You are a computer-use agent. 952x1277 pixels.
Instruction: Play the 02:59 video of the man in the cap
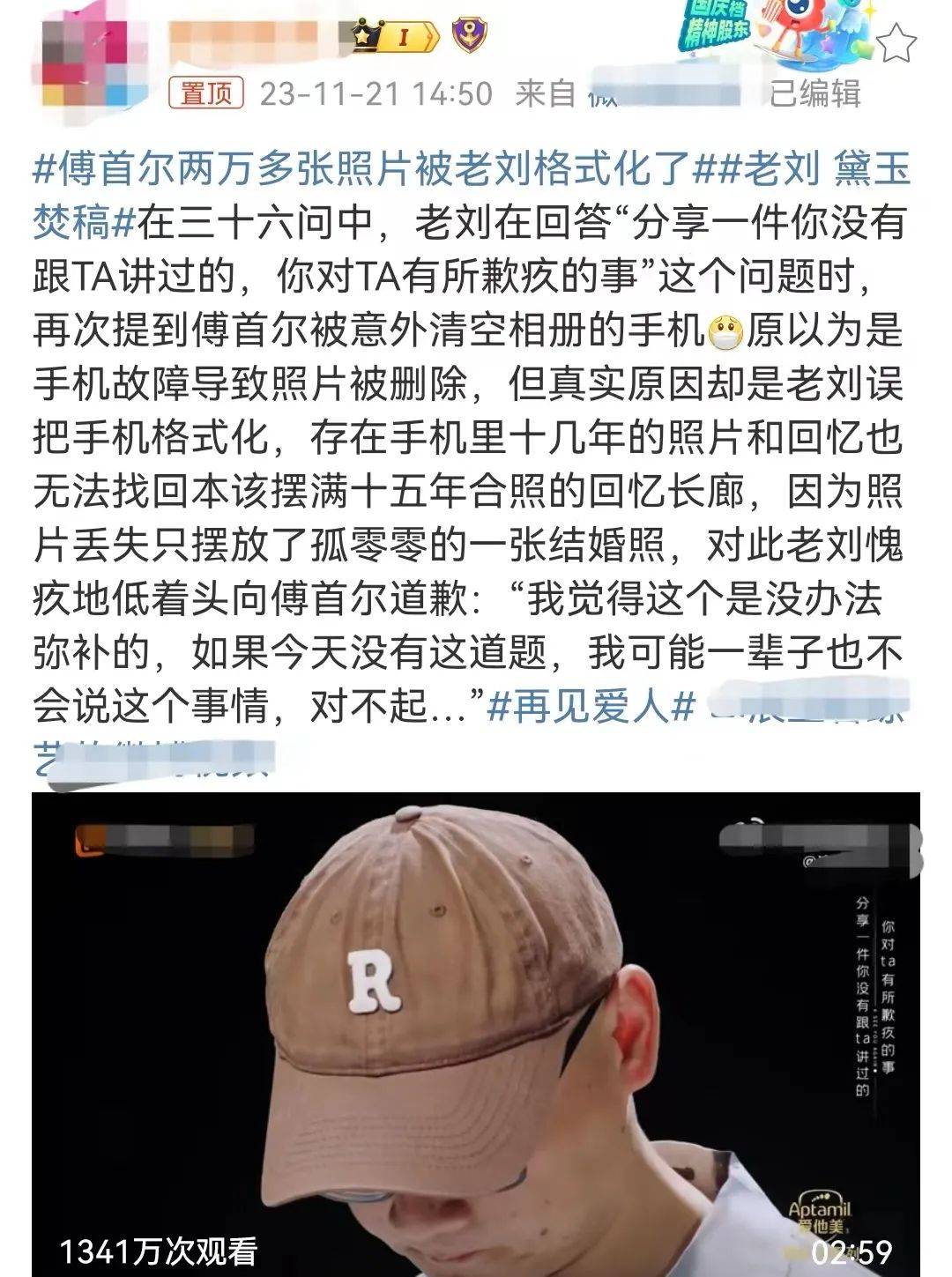[x=476, y=1033]
